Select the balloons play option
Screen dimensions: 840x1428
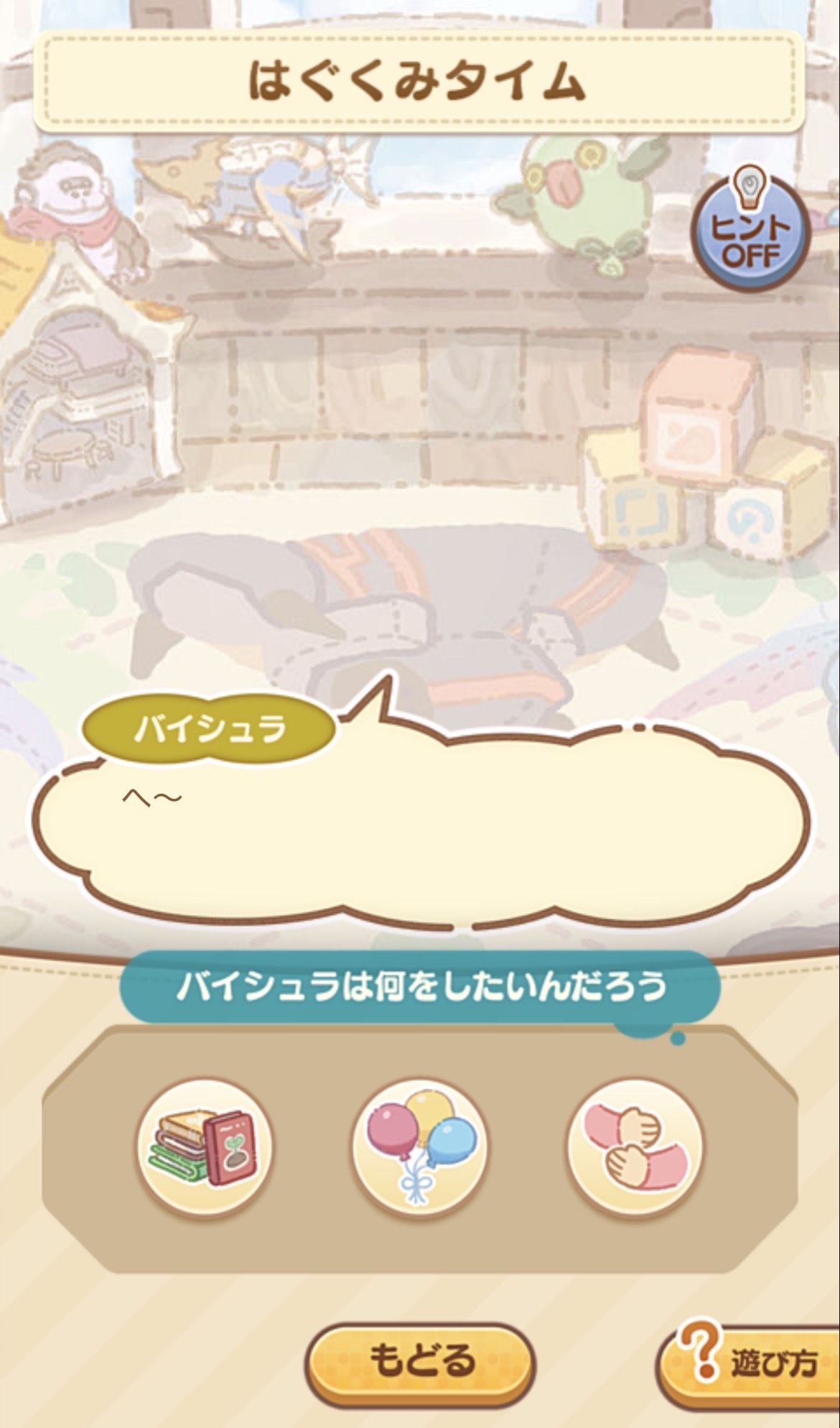(x=420, y=1148)
